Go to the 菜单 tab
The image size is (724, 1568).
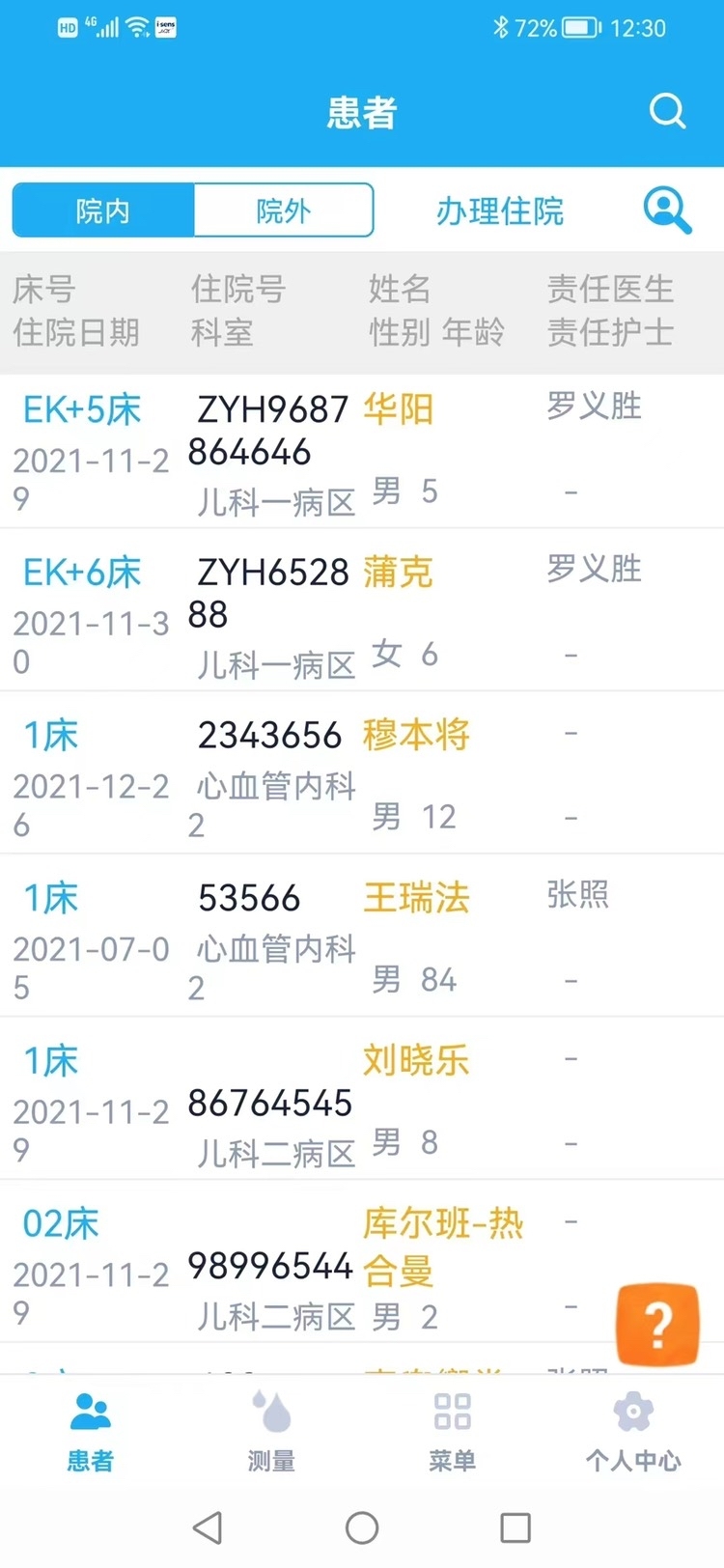point(453,1432)
